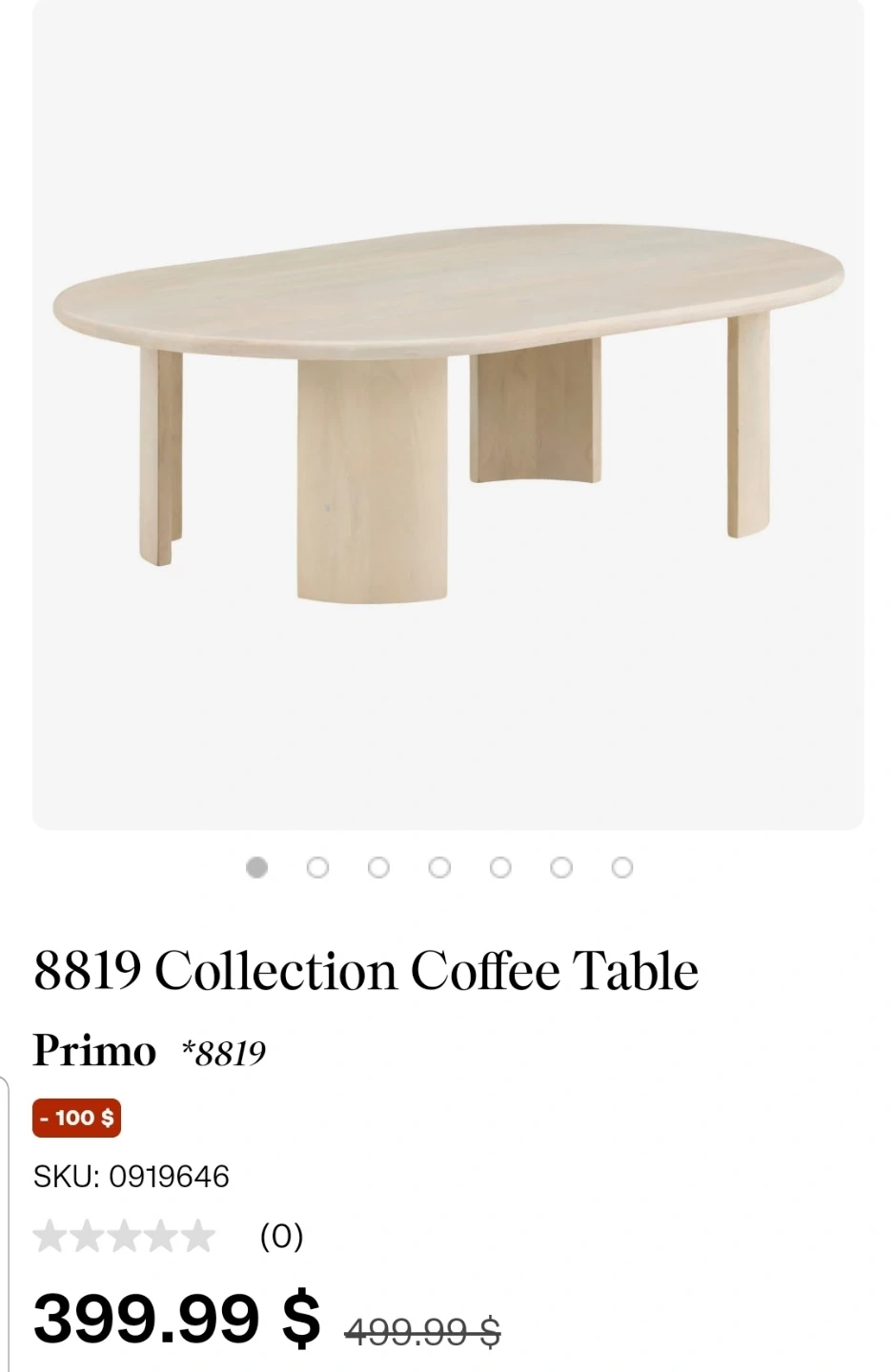Jump to the second image indicator dot
Image resolution: width=895 pixels, height=1372 pixels.
point(317,868)
